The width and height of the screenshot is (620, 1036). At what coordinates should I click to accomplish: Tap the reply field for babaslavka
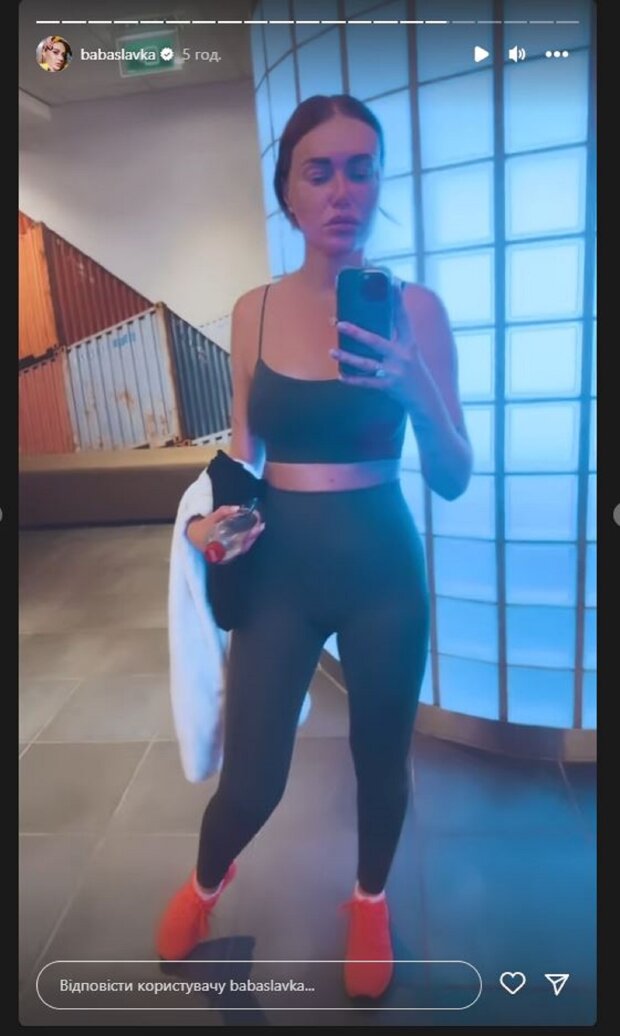tap(258, 984)
